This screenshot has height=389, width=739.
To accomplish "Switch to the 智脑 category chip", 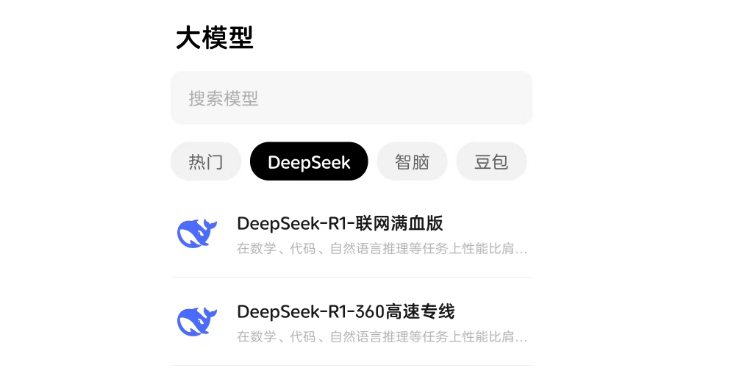I will point(411,162).
